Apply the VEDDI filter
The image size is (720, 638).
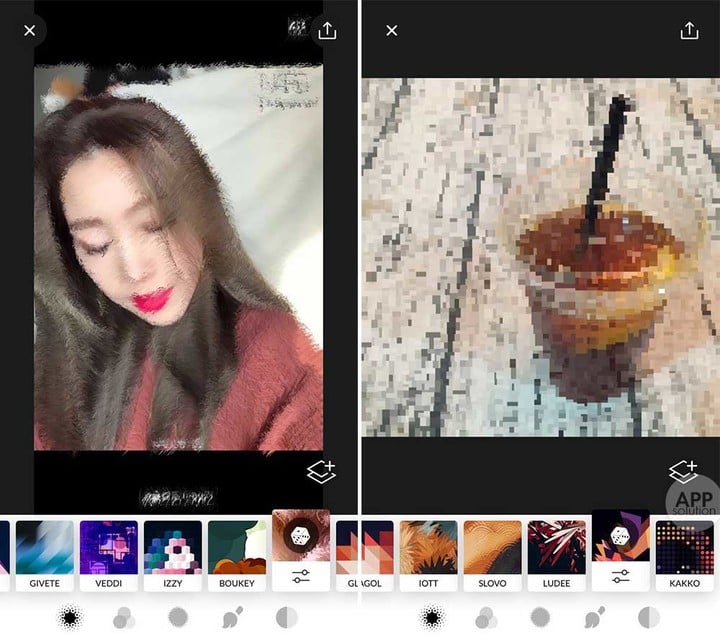(108, 555)
